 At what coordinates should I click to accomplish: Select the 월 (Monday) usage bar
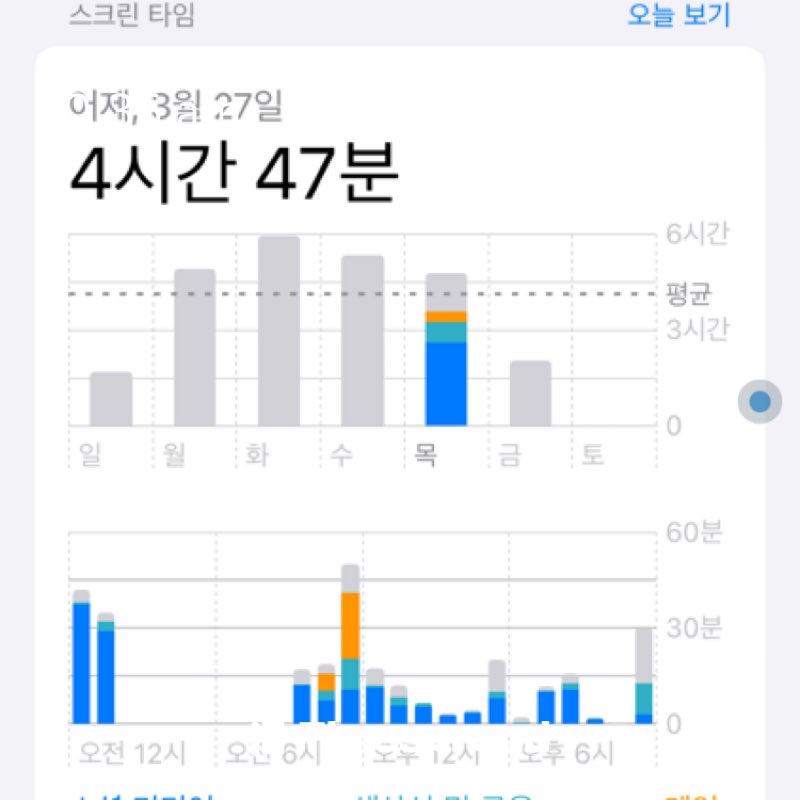click(x=195, y=347)
